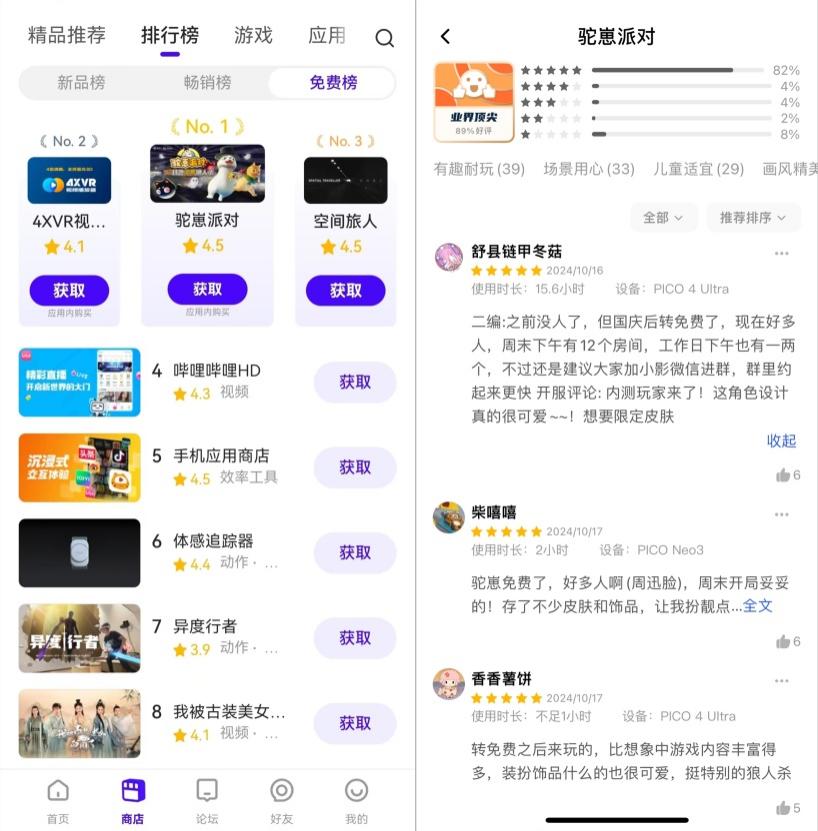Select the 畅销榜 ranking segment
This screenshot has height=831, width=818.
click(x=207, y=83)
